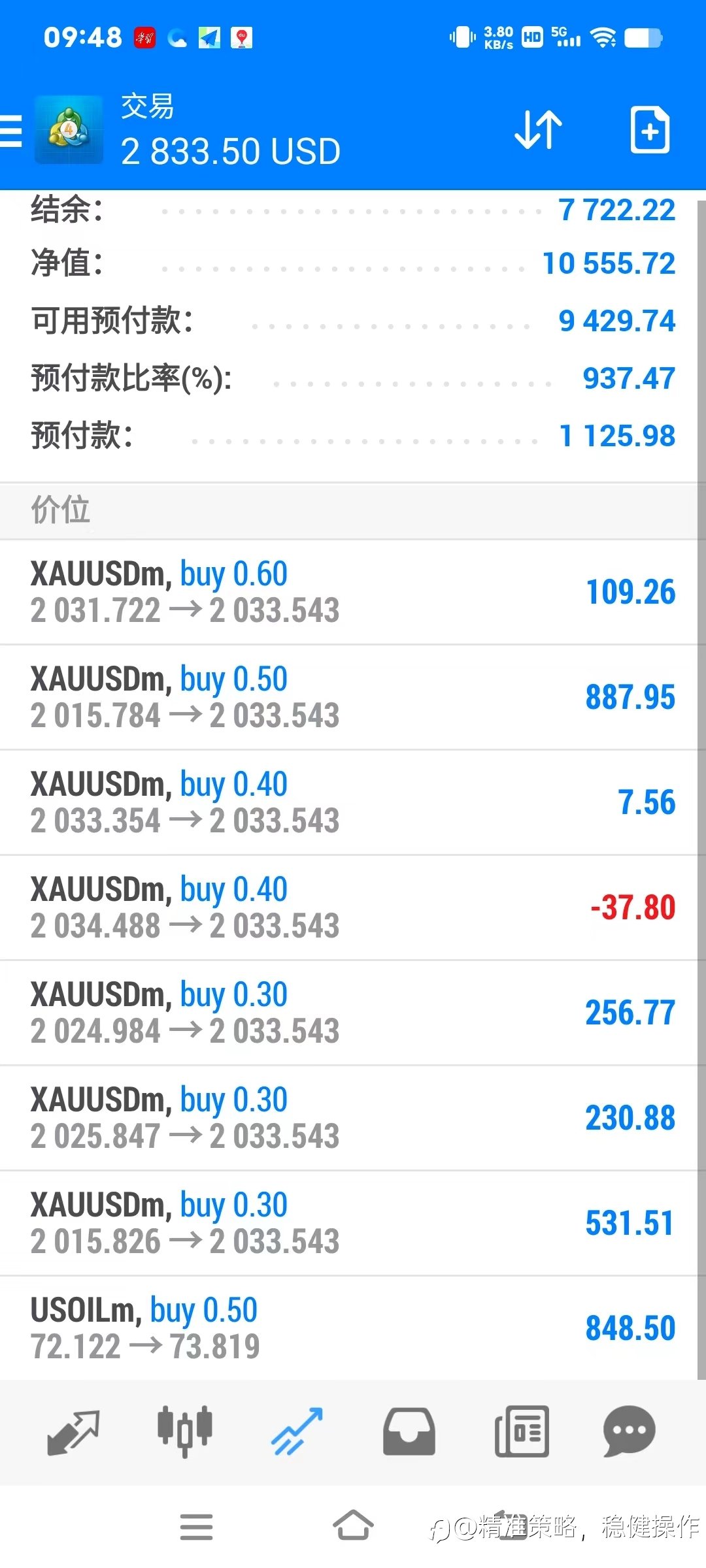Screen dimensions: 706x1568
Task: Select the Trade tab
Action: point(297,1431)
